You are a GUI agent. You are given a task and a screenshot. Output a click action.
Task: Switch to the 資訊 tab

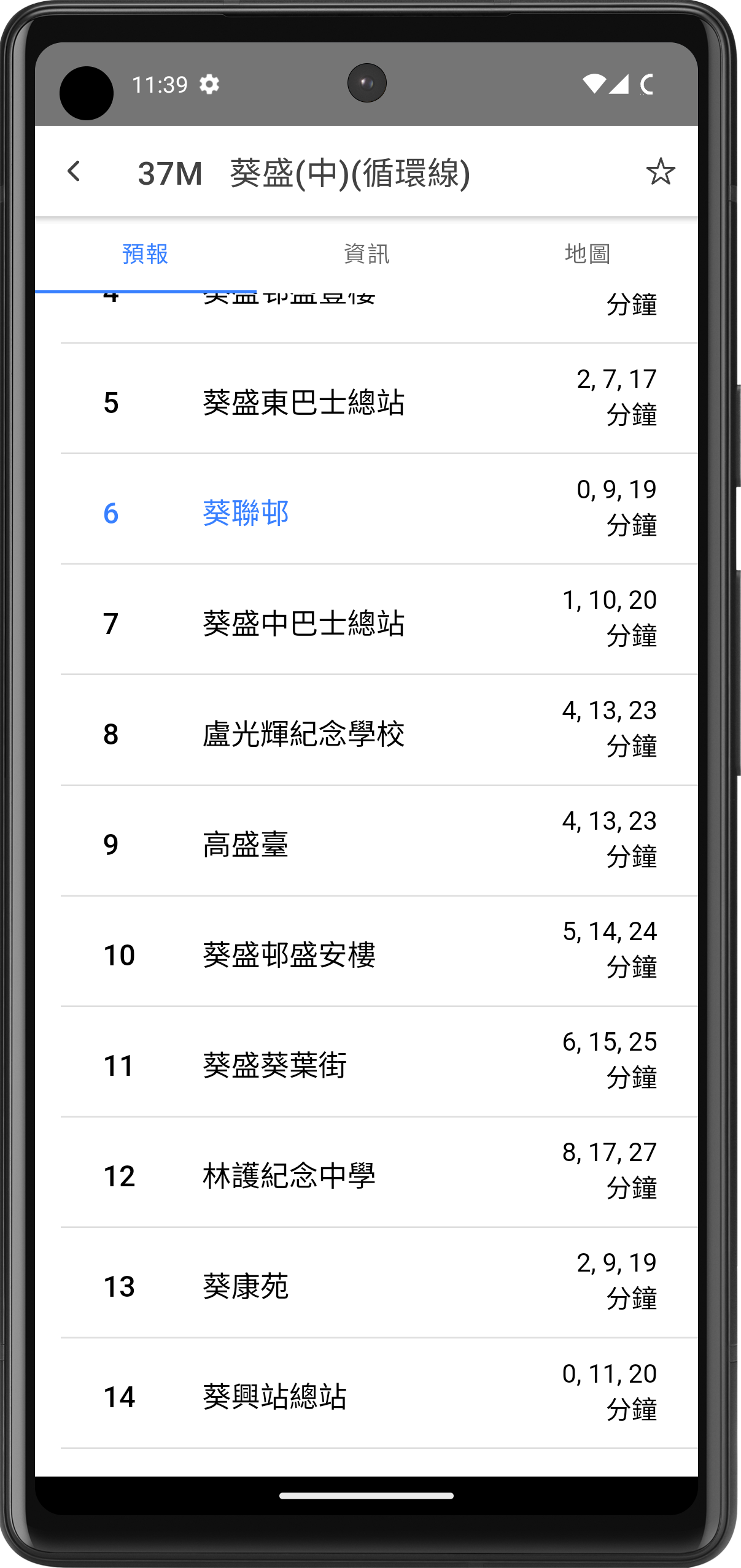(367, 253)
